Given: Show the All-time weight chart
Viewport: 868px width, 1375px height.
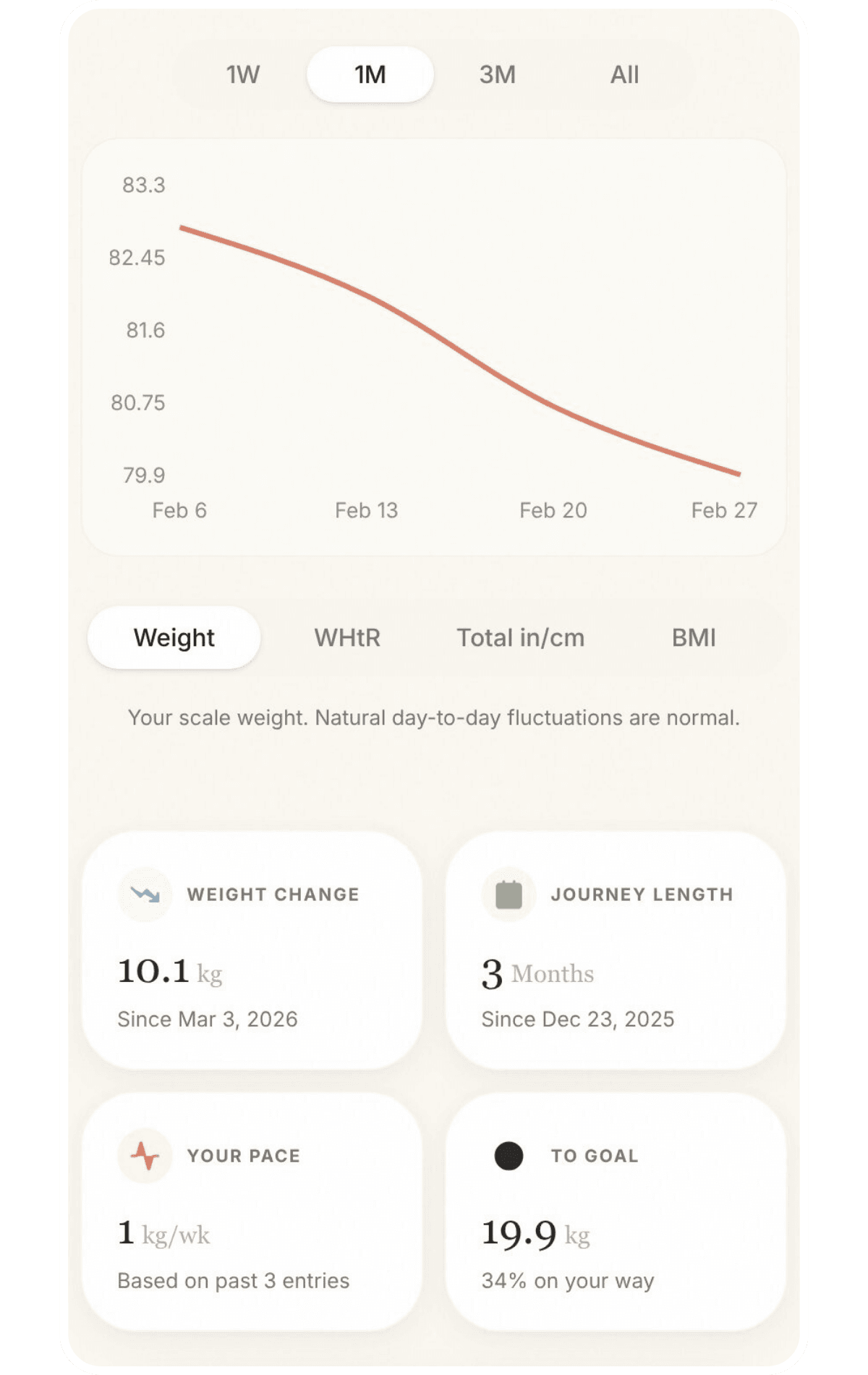Looking at the screenshot, I should [x=625, y=74].
